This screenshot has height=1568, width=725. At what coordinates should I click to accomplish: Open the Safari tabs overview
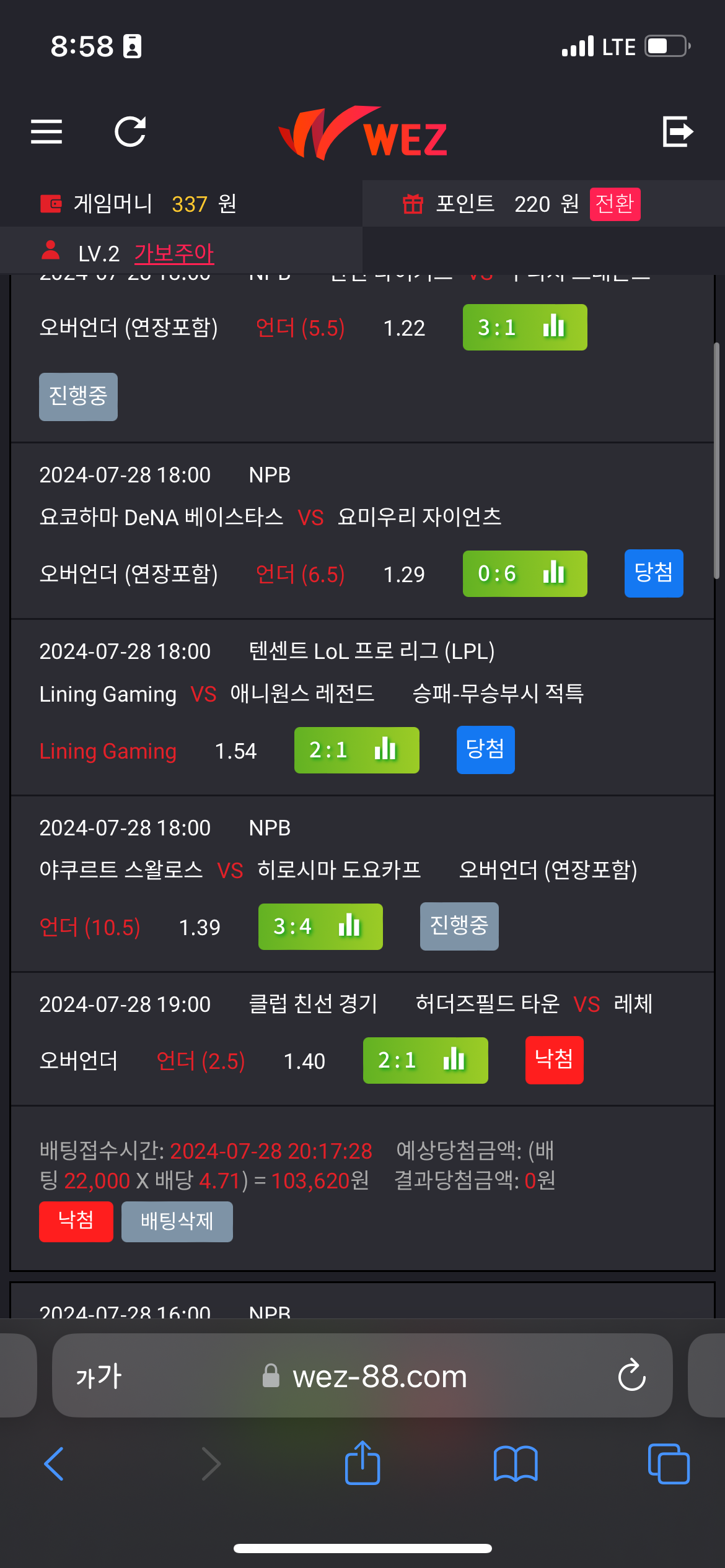[x=668, y=1464]
